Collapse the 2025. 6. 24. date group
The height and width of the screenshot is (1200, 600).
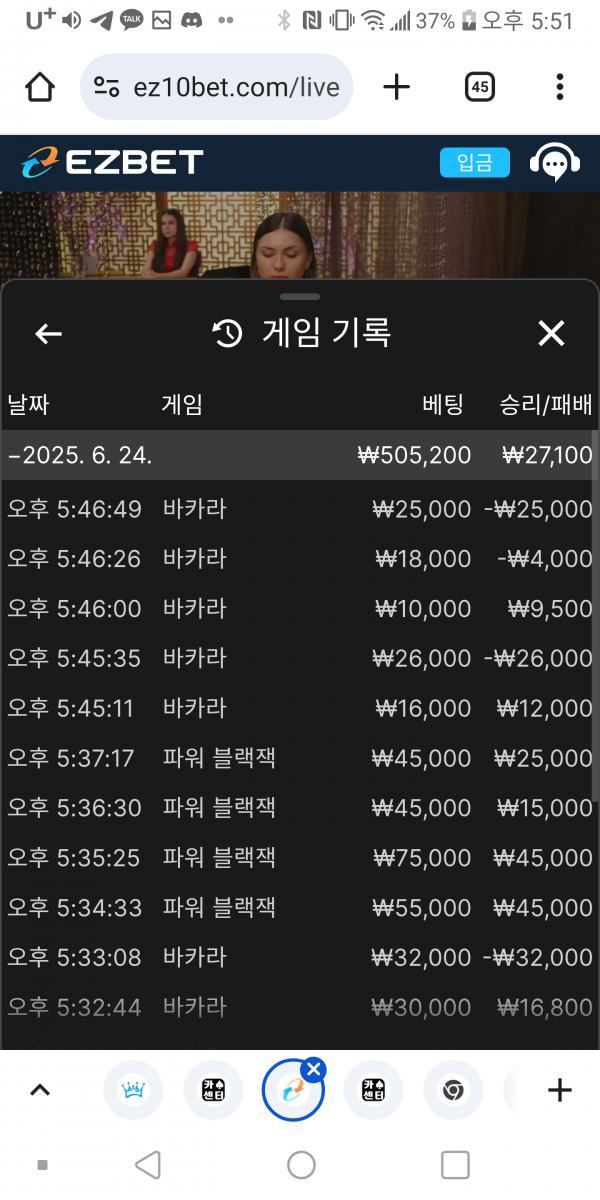300,455
